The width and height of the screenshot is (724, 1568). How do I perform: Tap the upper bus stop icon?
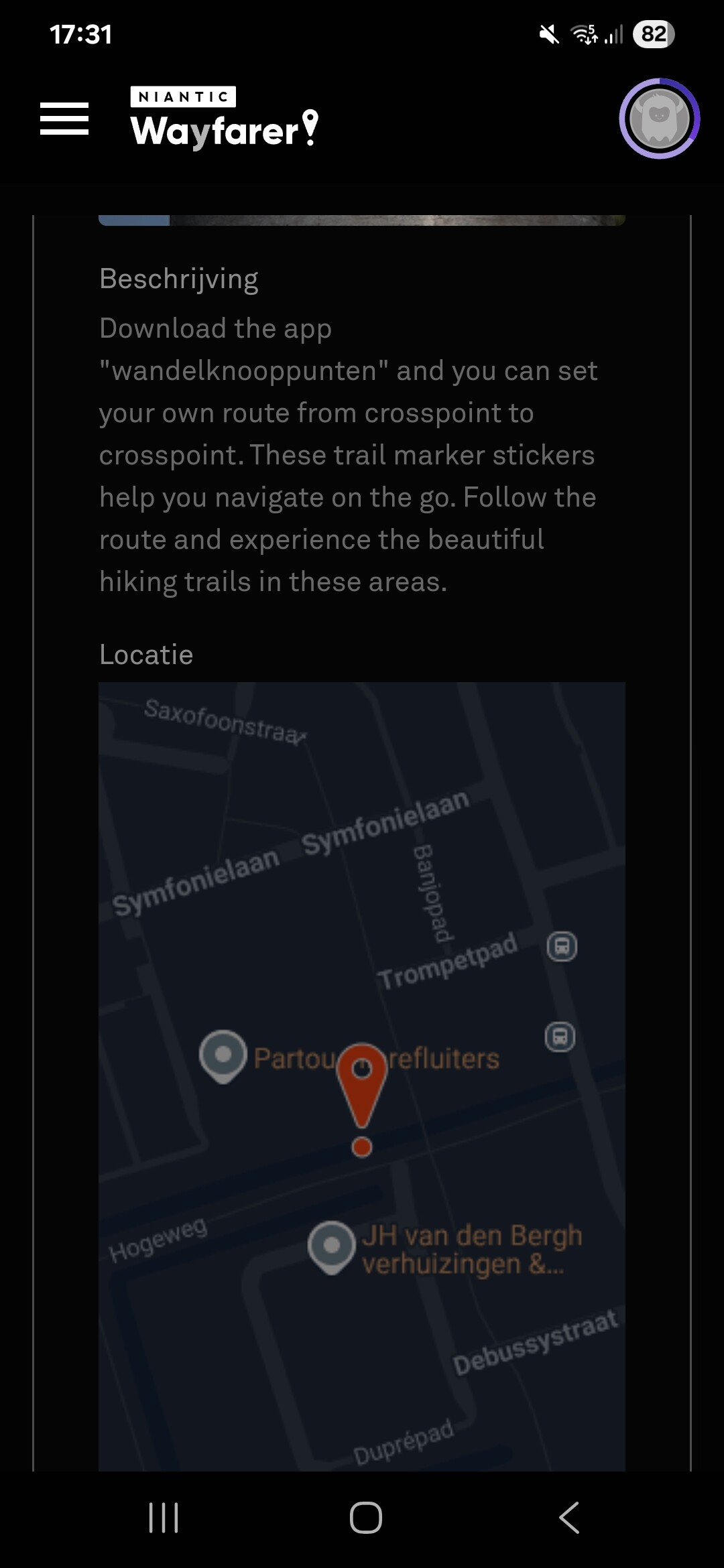[562, 947]
